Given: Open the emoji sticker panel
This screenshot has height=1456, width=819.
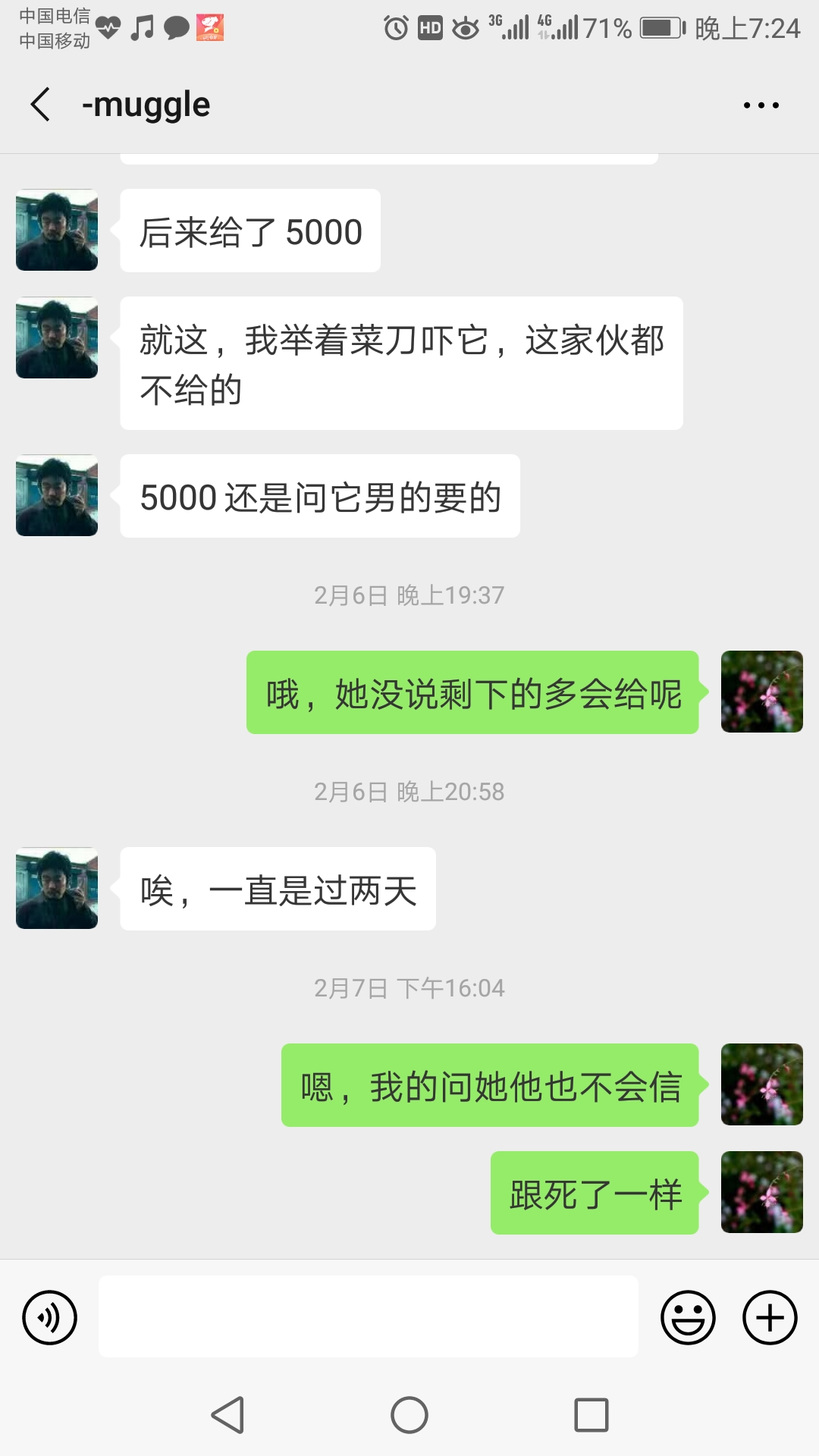Looking at the screenshot, I should (x=688, y=1317).
